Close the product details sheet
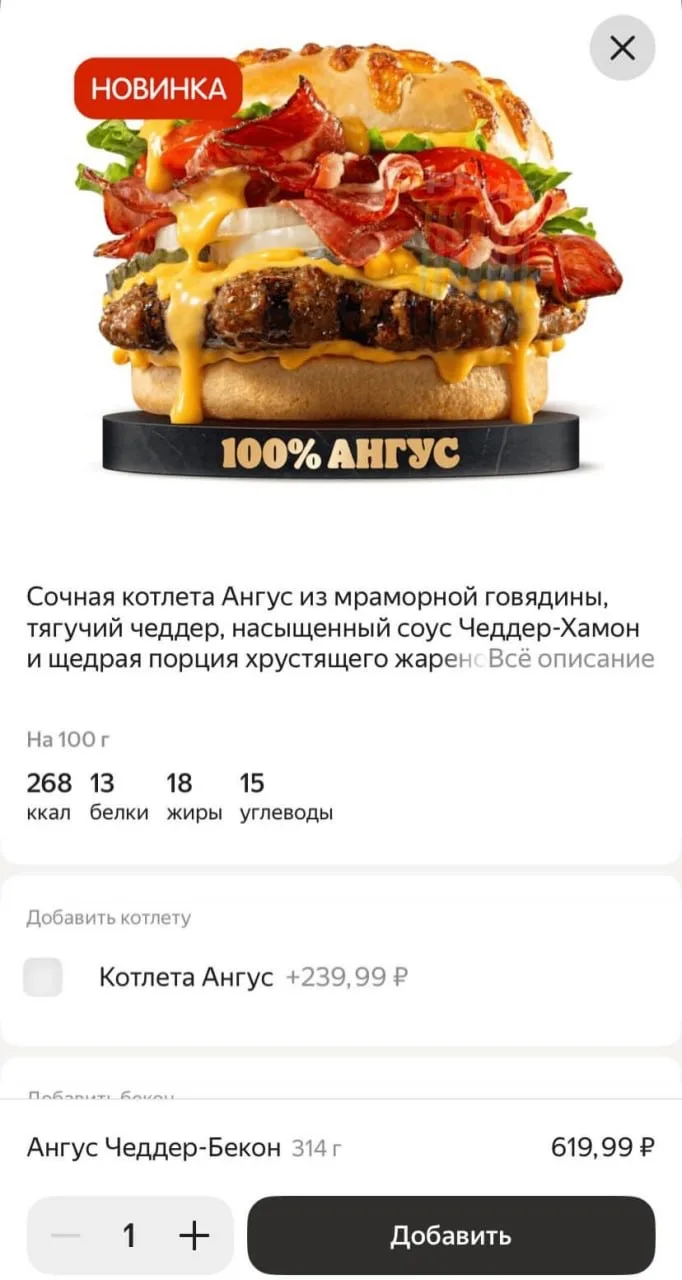The image size is (682, 1280). [x=622, y=47]
